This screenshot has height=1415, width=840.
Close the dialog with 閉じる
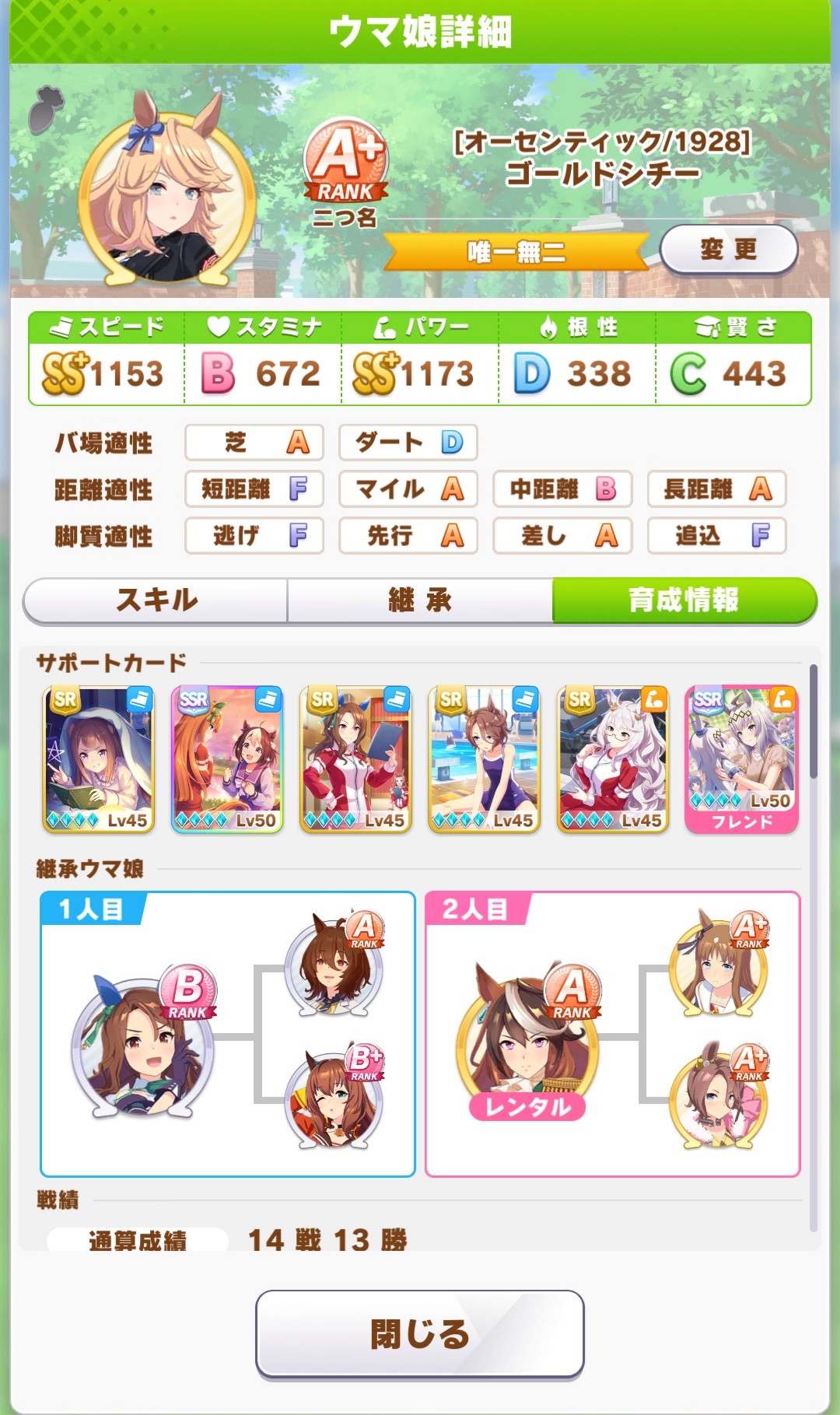click(420, 1333)
